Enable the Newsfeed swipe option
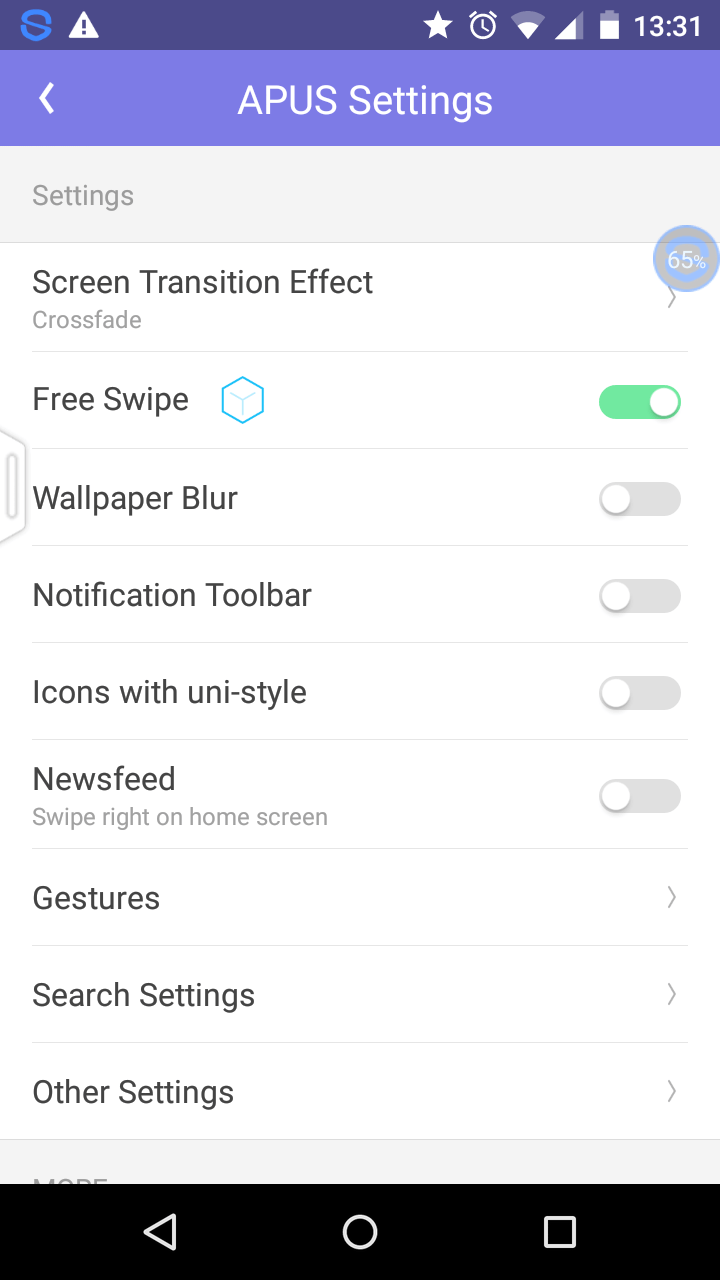This screenshot has width=720, height=1280. [640, 796]
